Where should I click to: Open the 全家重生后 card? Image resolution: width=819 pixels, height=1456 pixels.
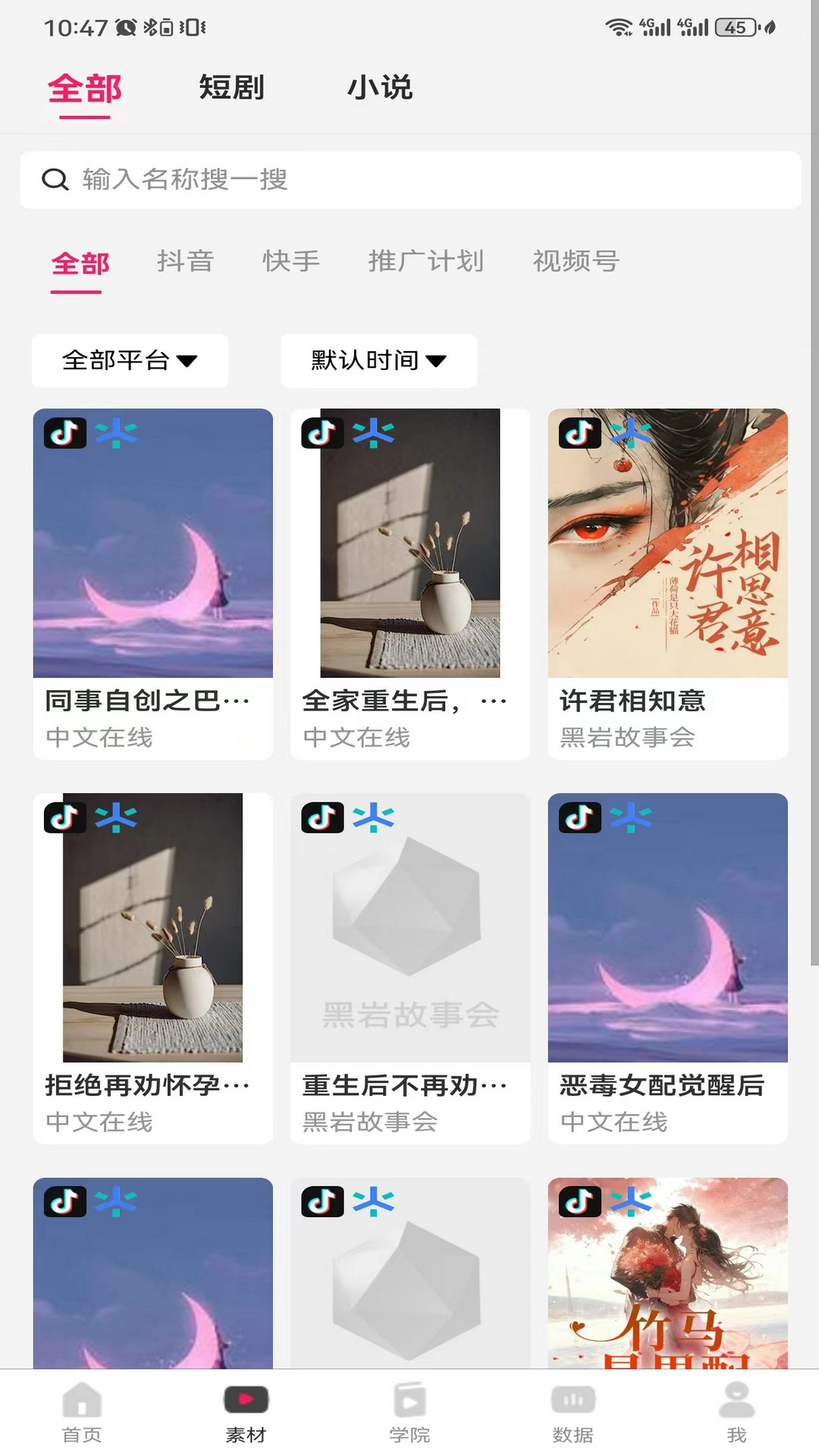409,584
